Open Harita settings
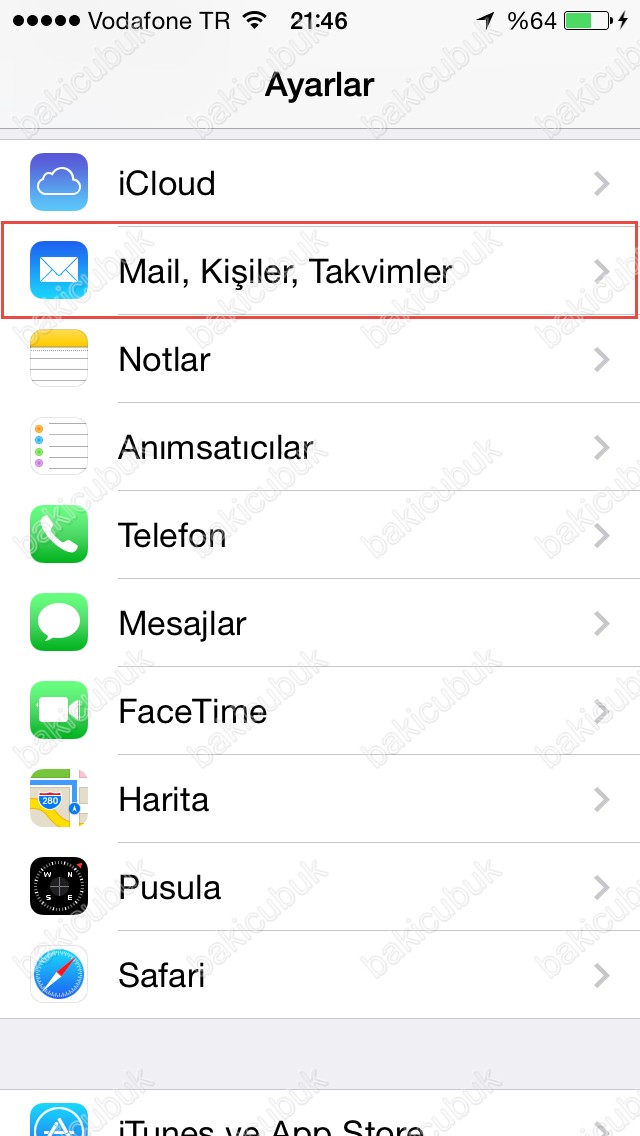Image resolution: width=640 pixels, height=1136 pixels. [x=320, y=799]
